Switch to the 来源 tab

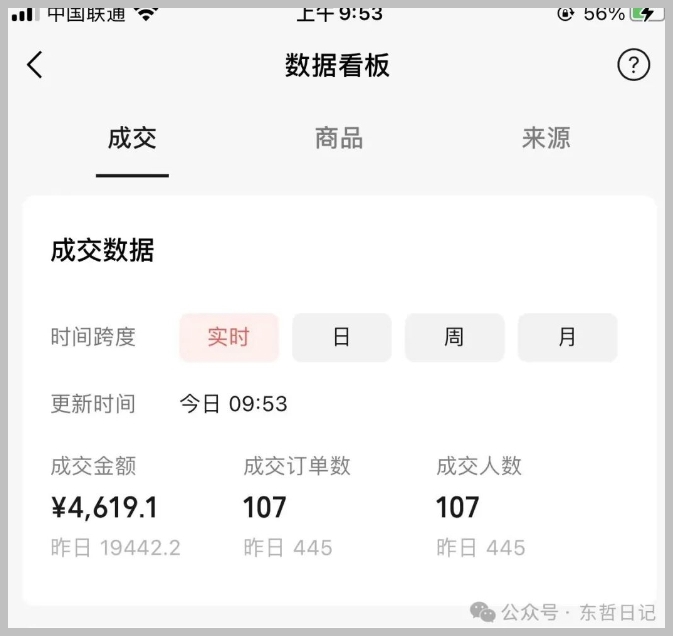[545, 139]
